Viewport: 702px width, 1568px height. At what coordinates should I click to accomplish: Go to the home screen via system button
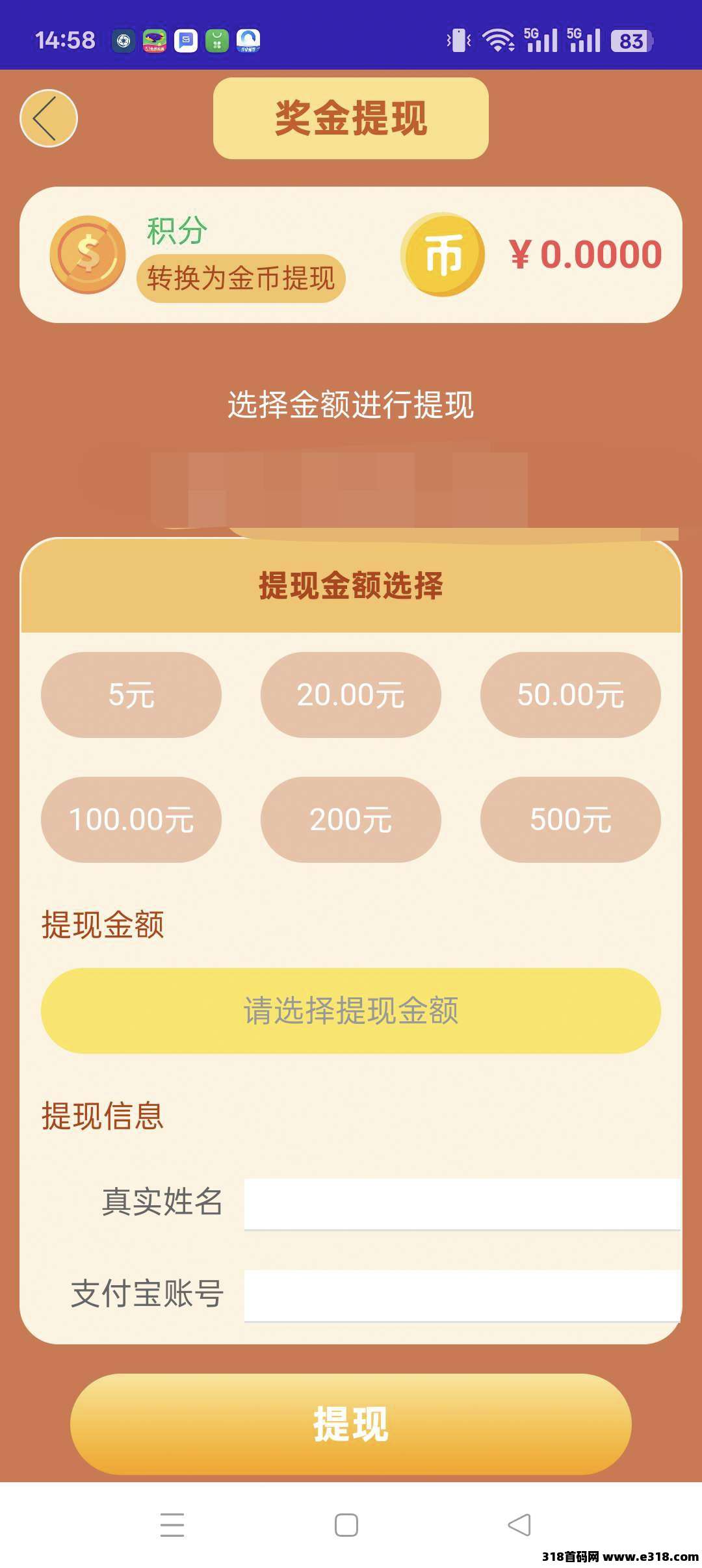(346, 1525)
